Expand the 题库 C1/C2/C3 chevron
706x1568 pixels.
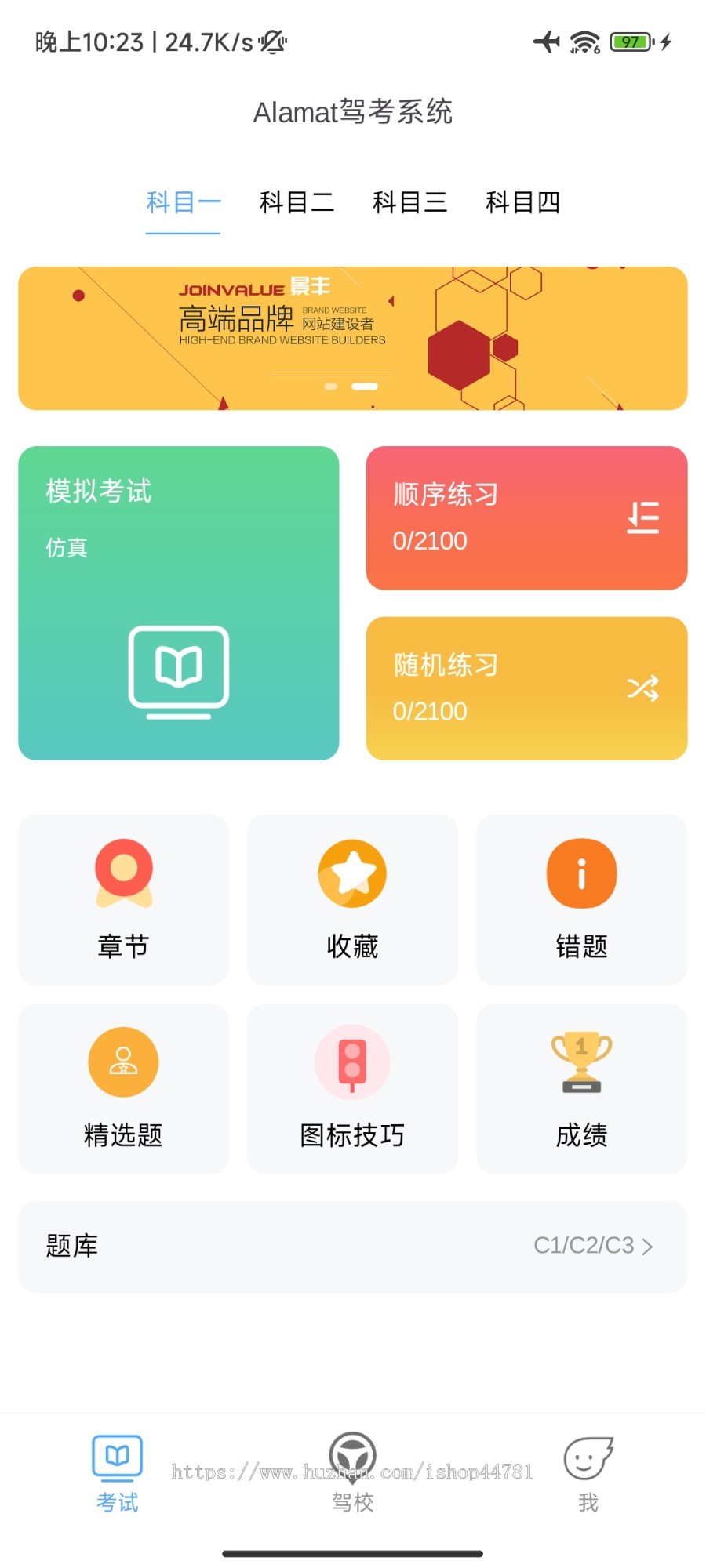tap(648, 1247)
